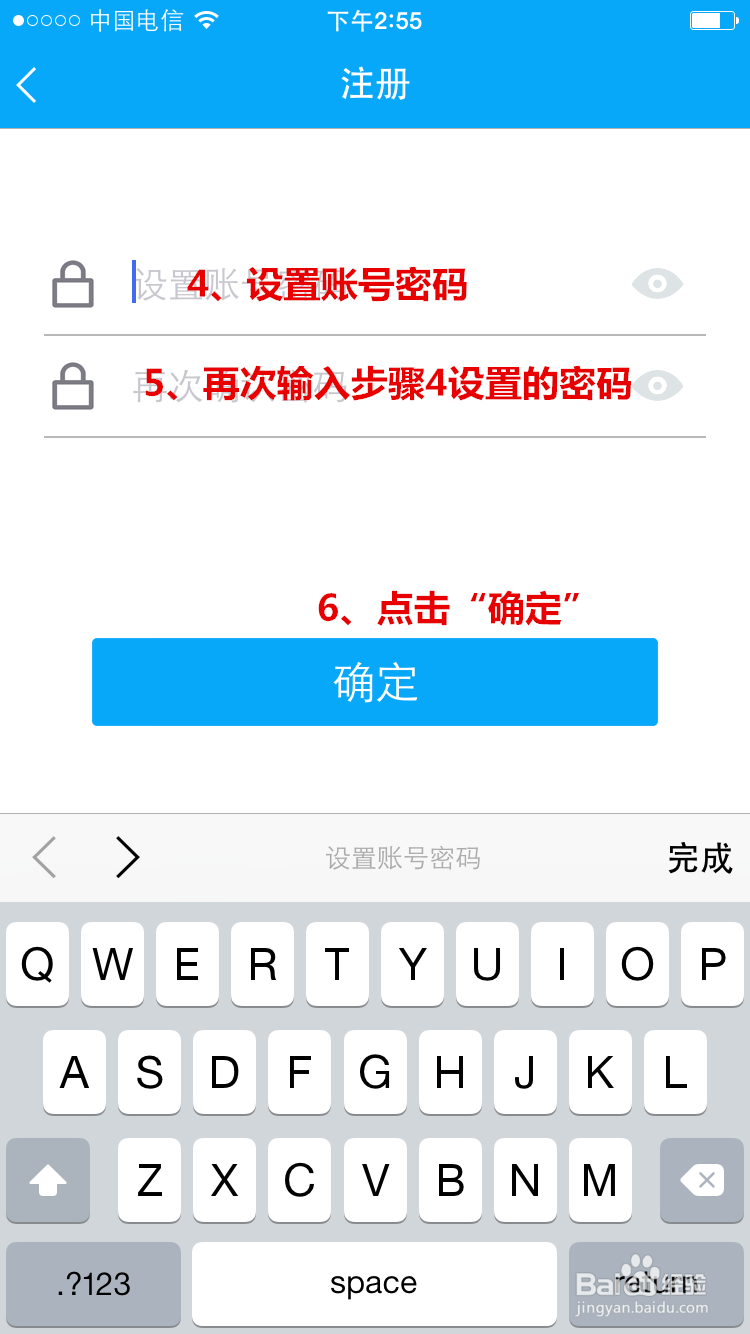
Task: Show the confirm password text via eye icon
Action: point(656,386)
